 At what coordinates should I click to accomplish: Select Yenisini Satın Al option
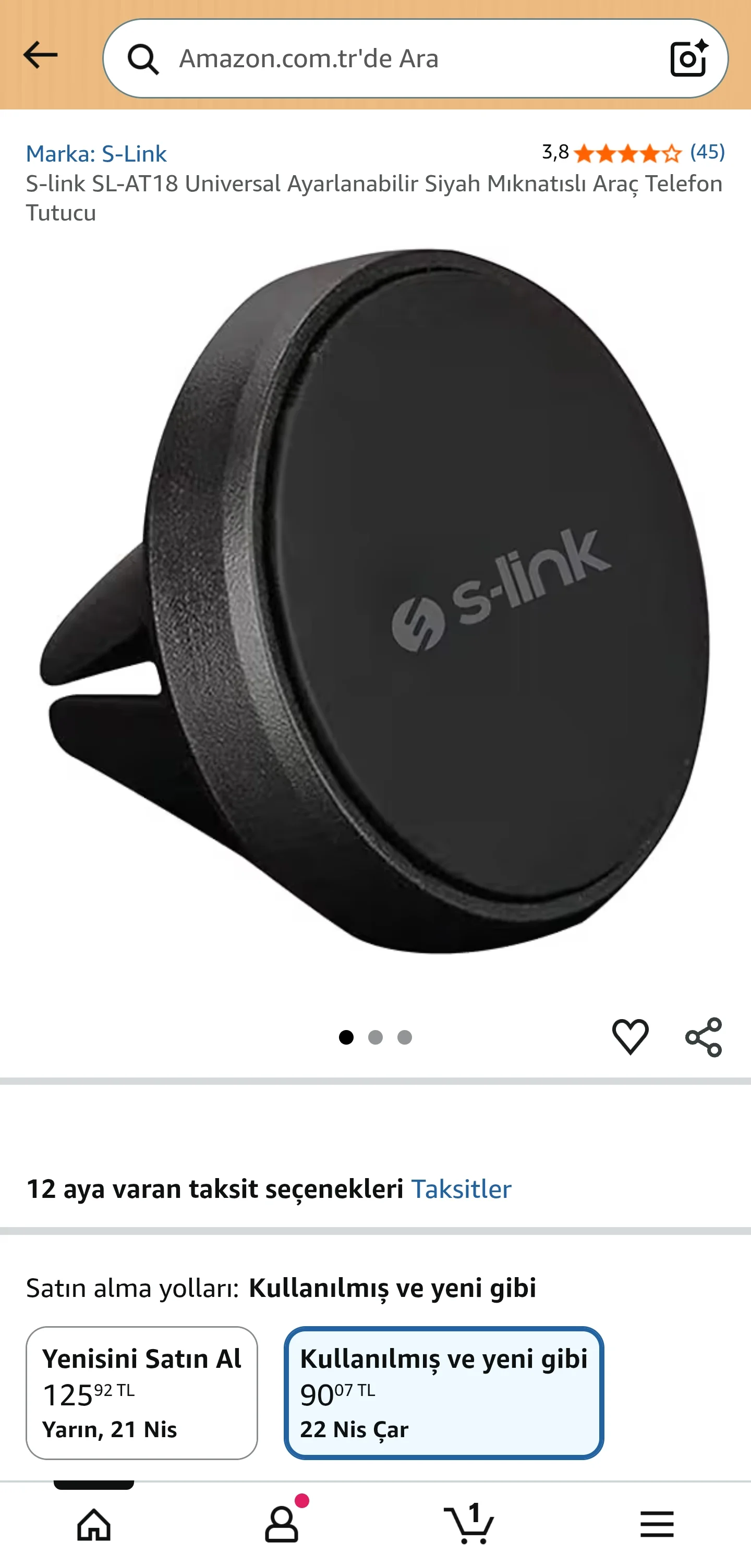[142, 1393]
